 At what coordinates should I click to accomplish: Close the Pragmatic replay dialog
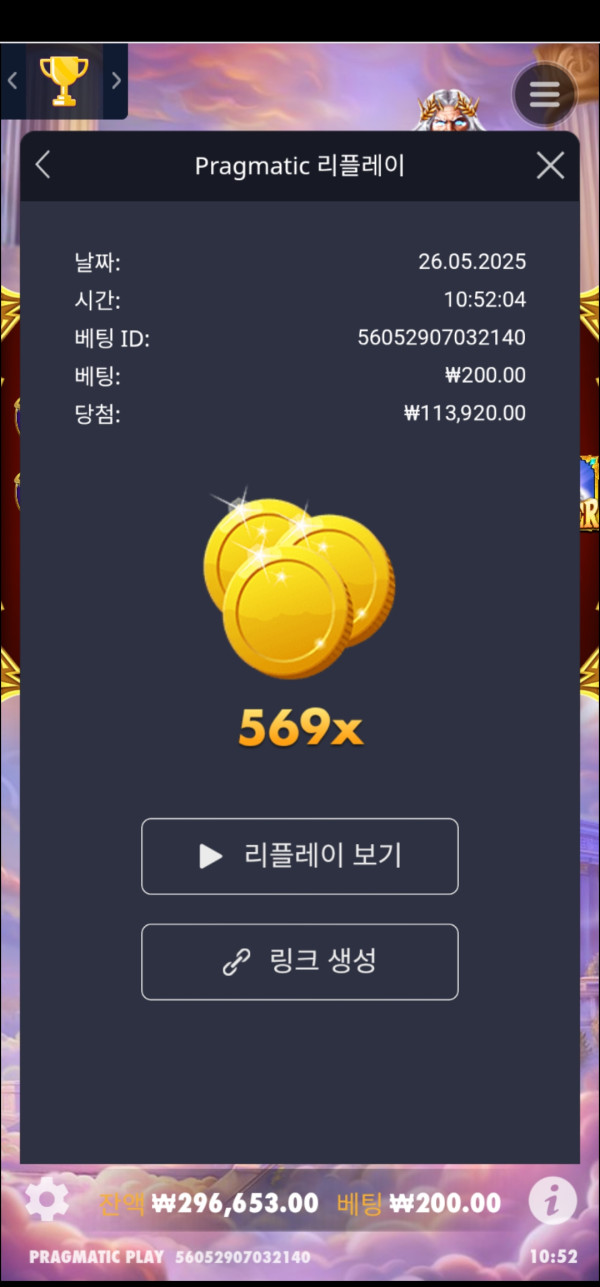pos(550,165)
